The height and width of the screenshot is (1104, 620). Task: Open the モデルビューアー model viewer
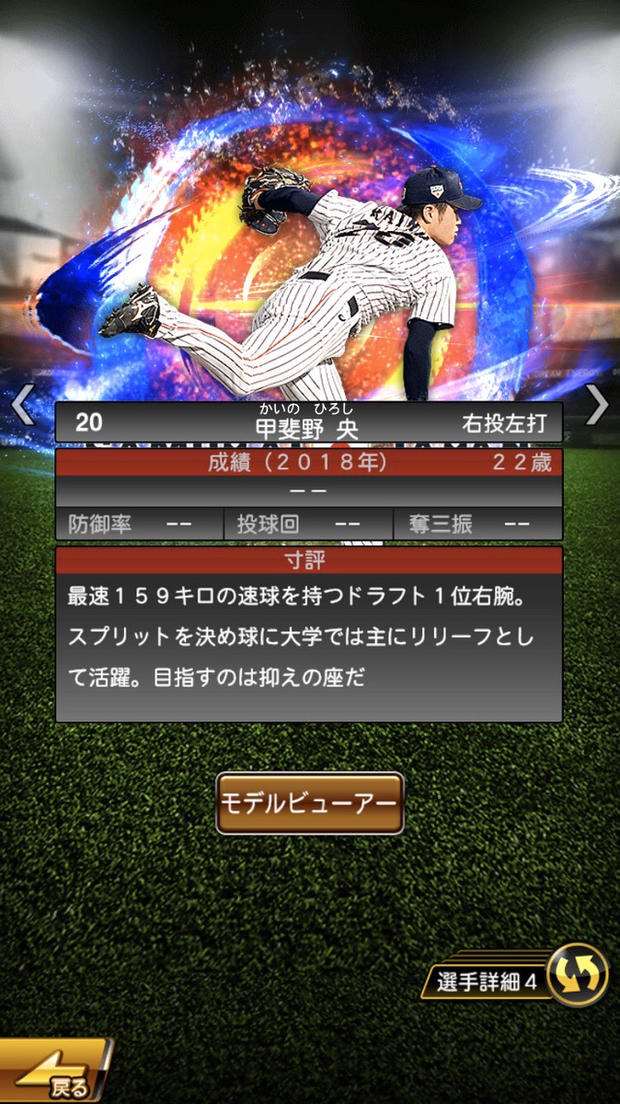click(310, 803)
